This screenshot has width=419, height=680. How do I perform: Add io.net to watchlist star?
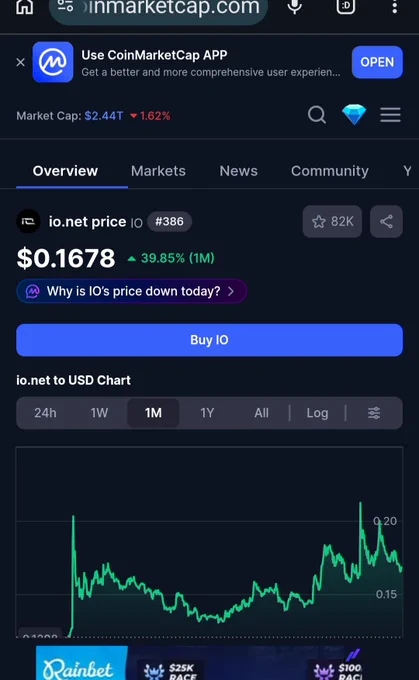(x=332, y=222)
